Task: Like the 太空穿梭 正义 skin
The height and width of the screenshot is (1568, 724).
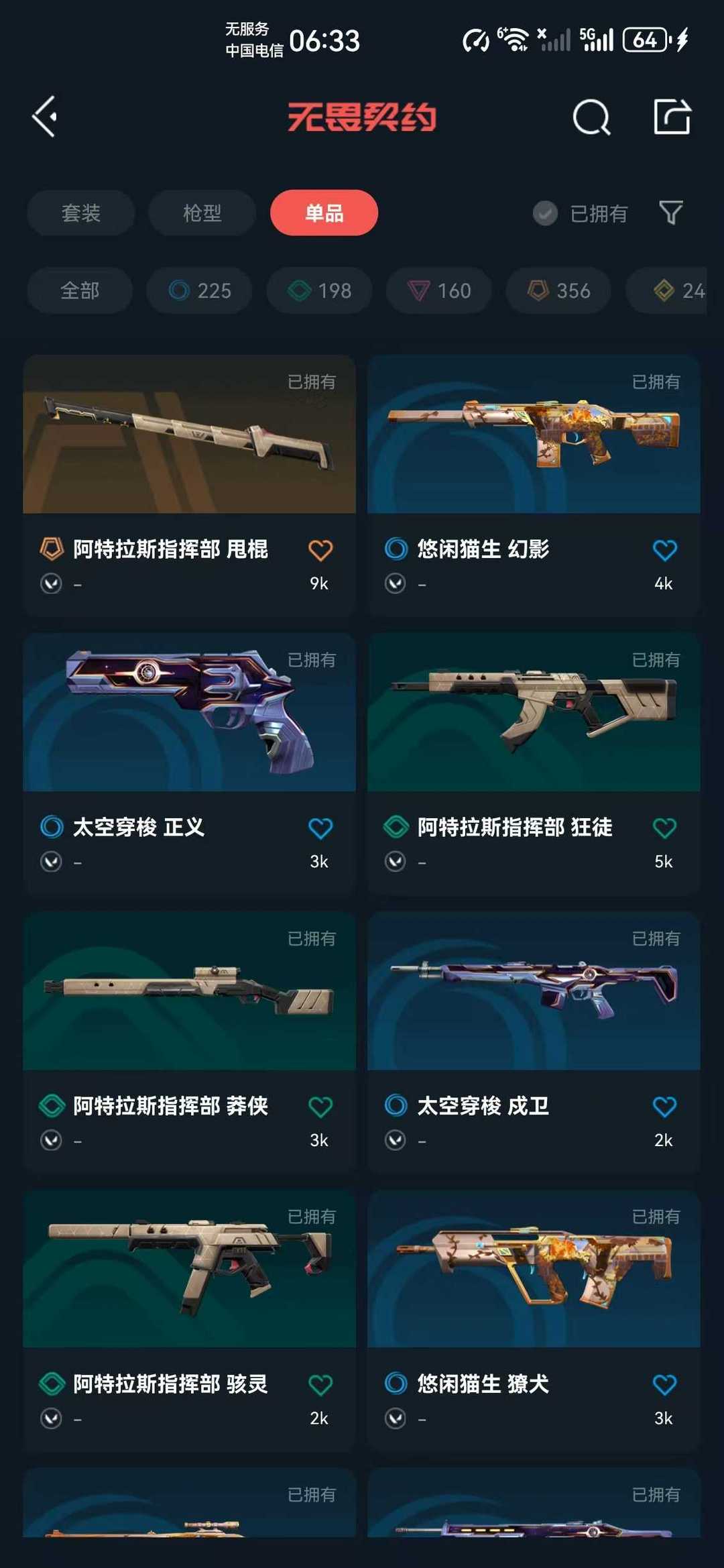Action: point(320,828)
